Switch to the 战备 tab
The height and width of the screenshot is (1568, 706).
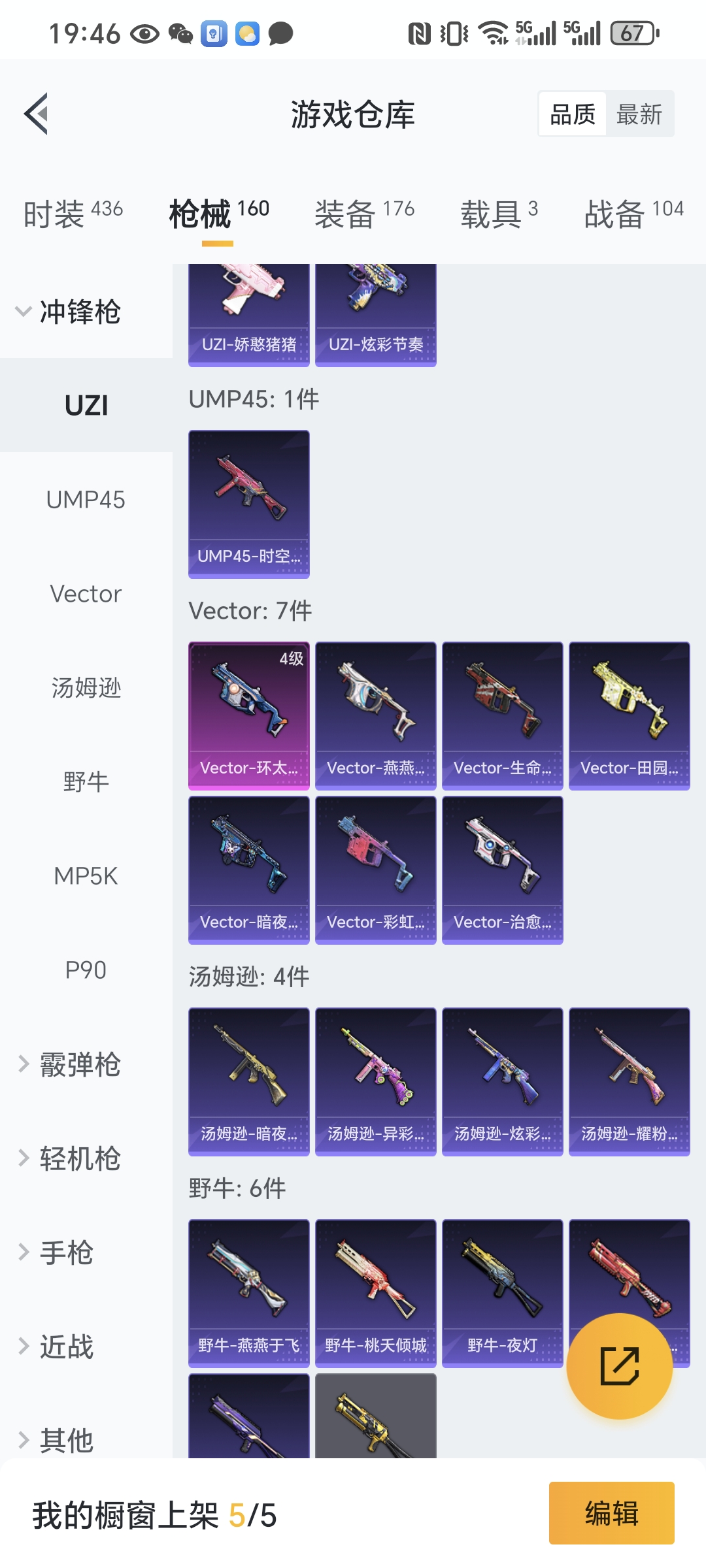[x=633, y=214]
